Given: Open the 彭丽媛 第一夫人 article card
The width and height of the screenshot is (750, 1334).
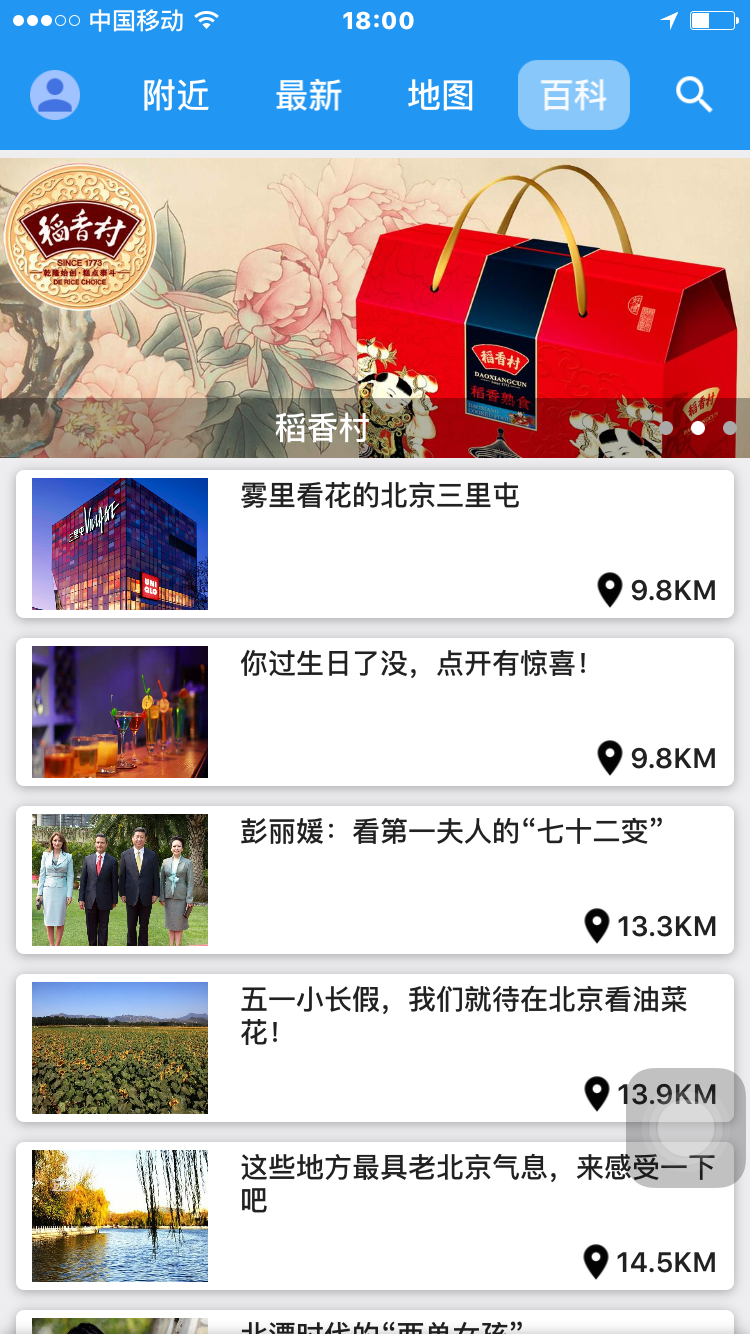Looking at the screenshot, I should tap(375, 880).
